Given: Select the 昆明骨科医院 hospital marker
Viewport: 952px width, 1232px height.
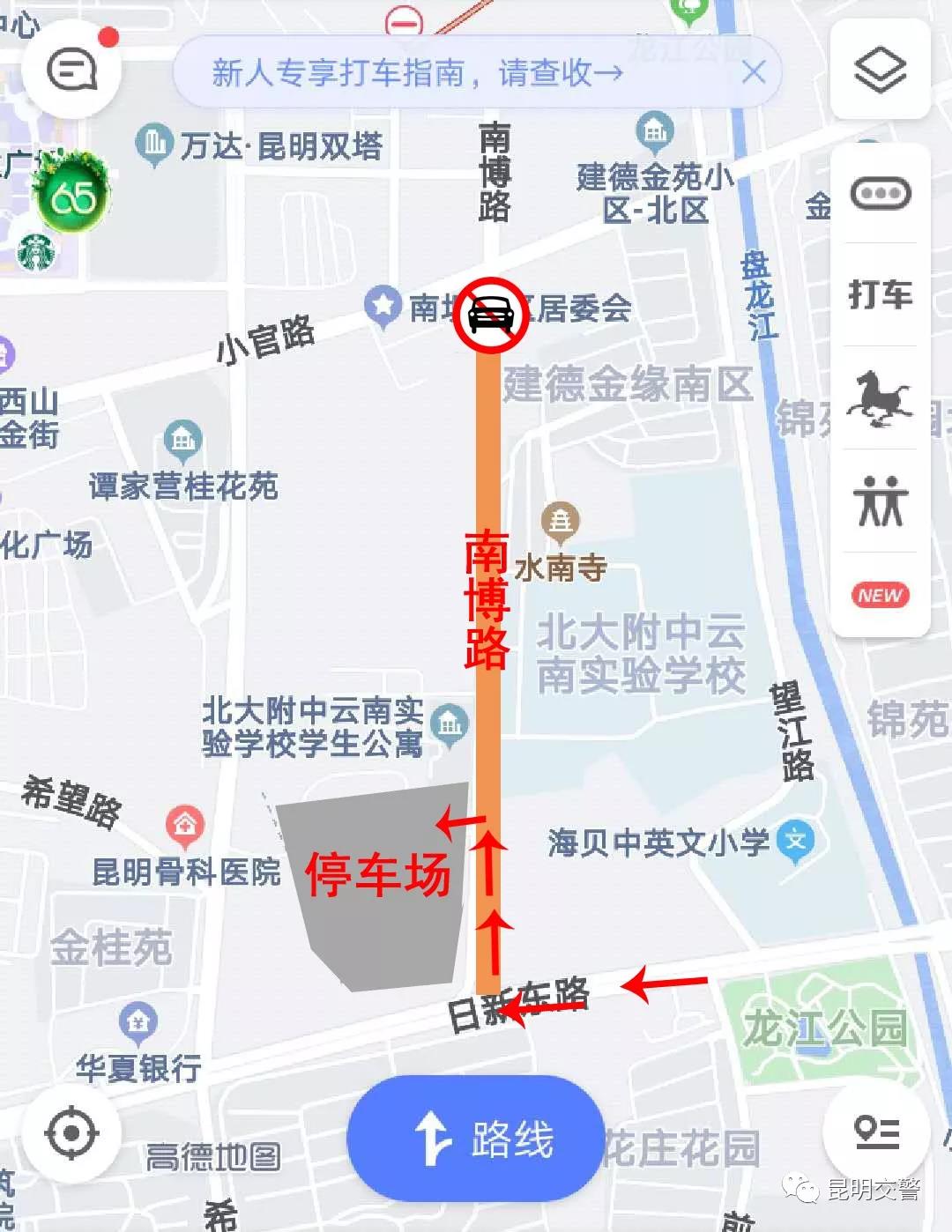Looking at the screenshot, I should pos(185,825).
